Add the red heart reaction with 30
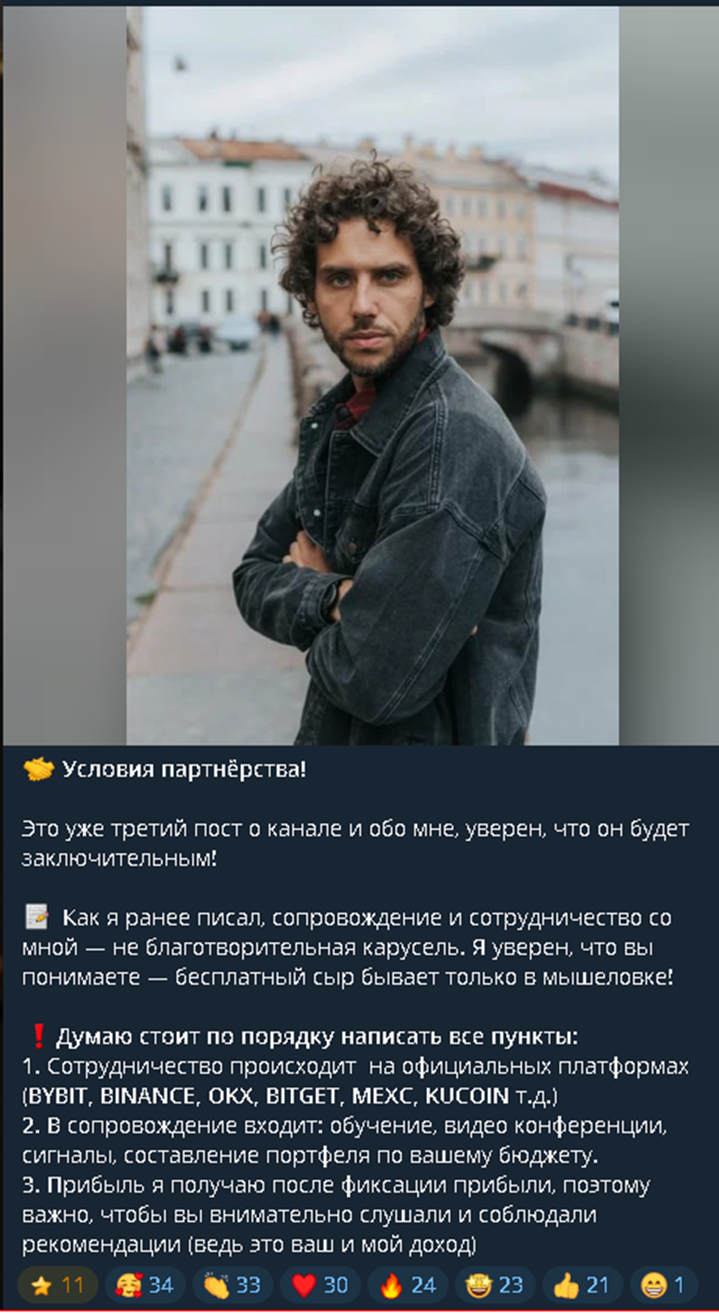Screen dimensions: 719x1316 click(x=321, y=1285)
